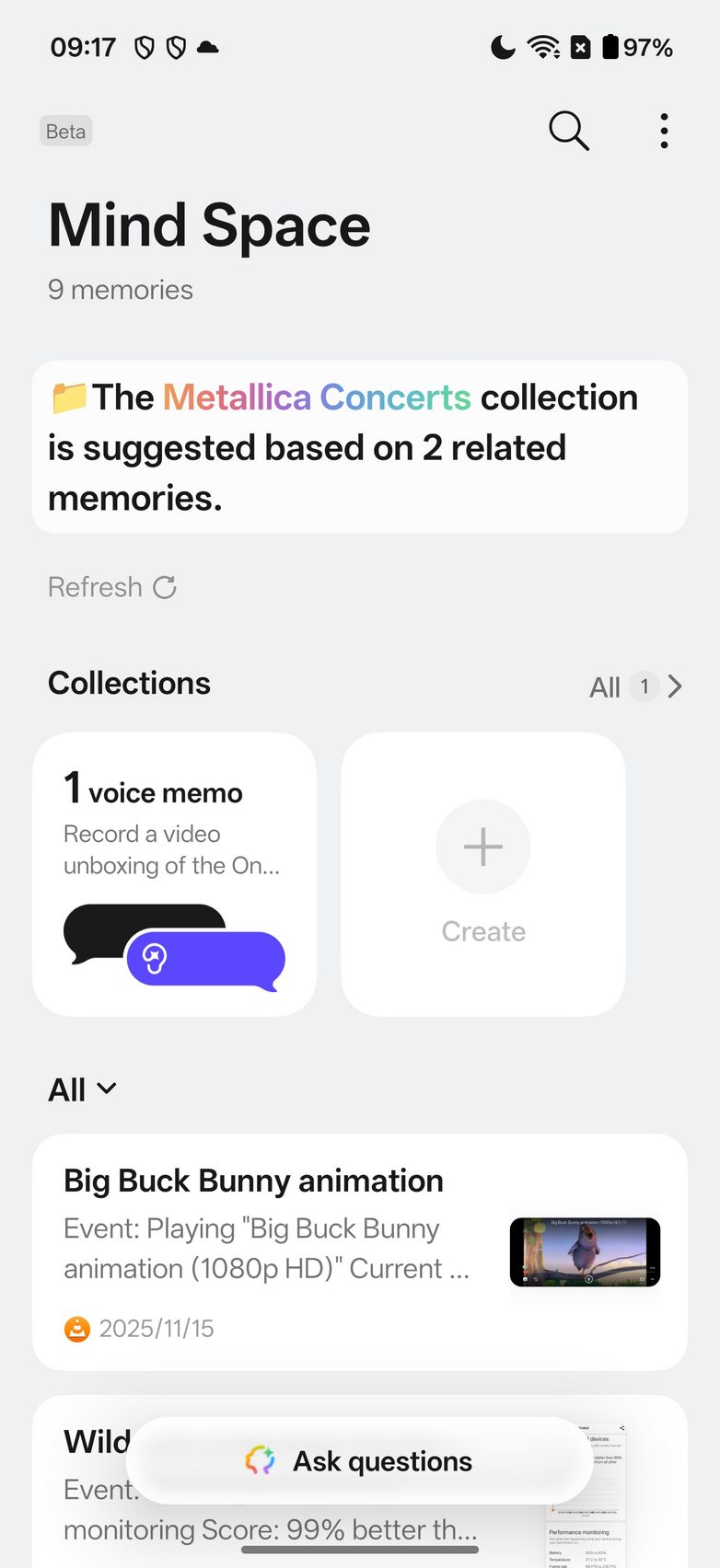View all collections
The height and width of the screenshot is (1568, 720).
pos(635,686)
